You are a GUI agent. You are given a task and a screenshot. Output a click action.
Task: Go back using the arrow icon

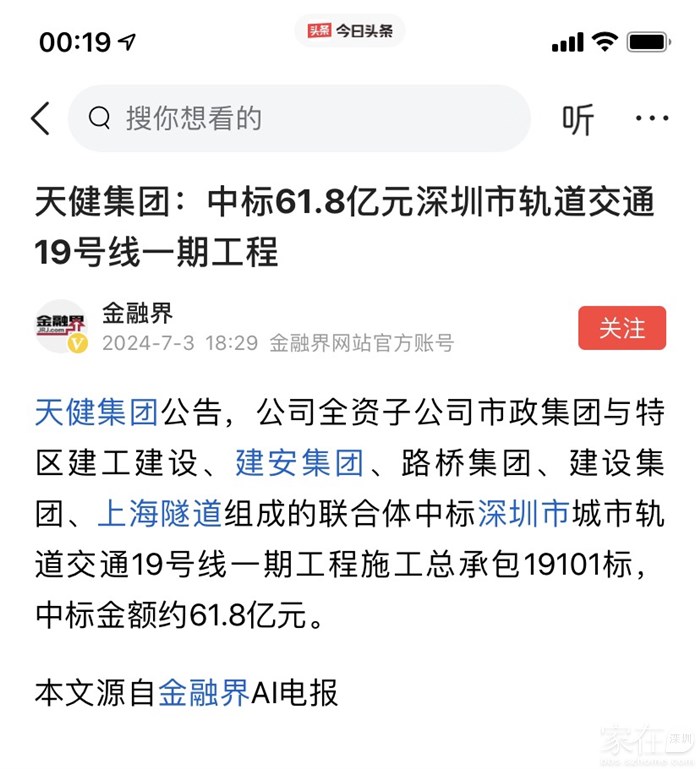(40, 119)
